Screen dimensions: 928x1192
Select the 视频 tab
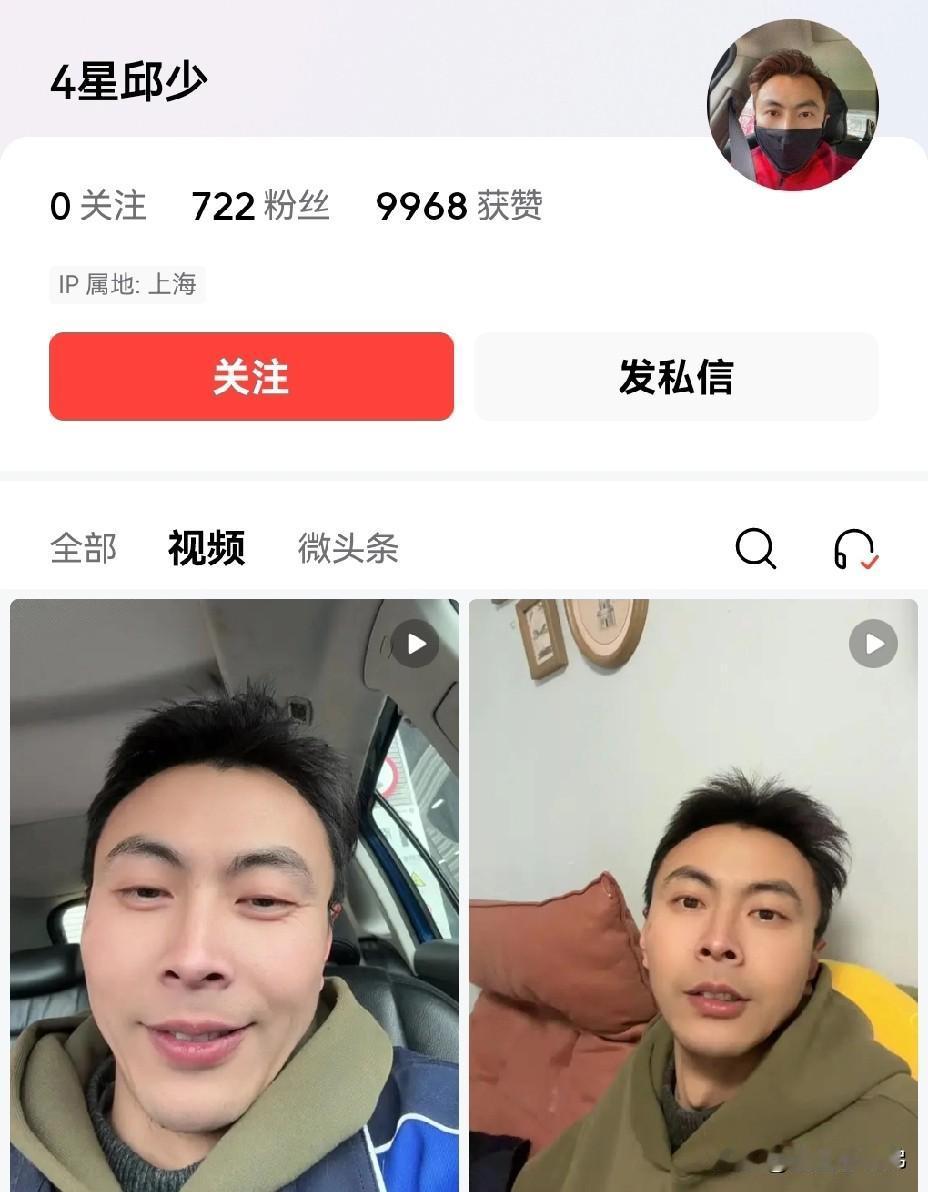205,549
